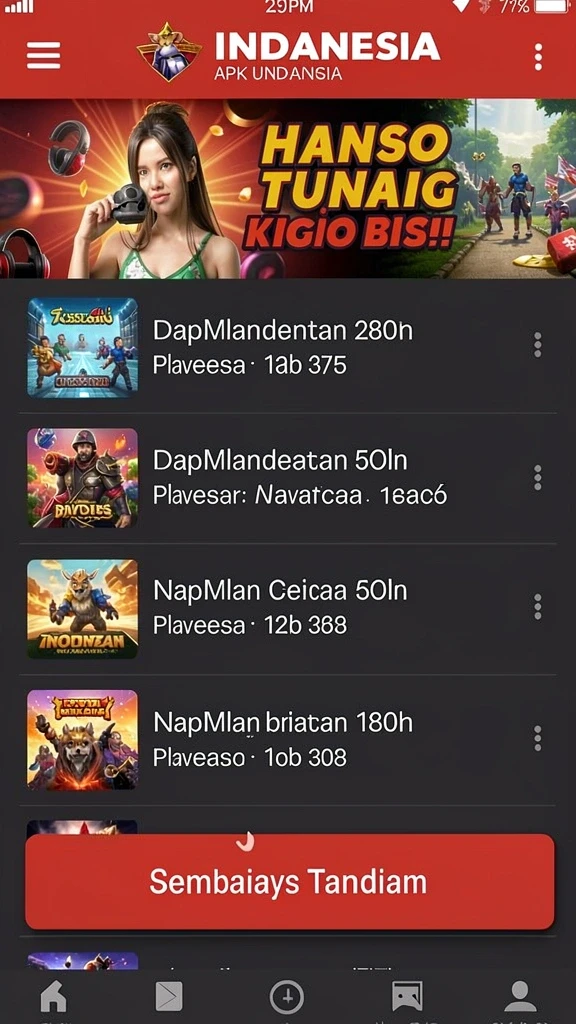Go to the home tab
Image resolution: width=576 pixels, height=1024 pixels.
54,997
